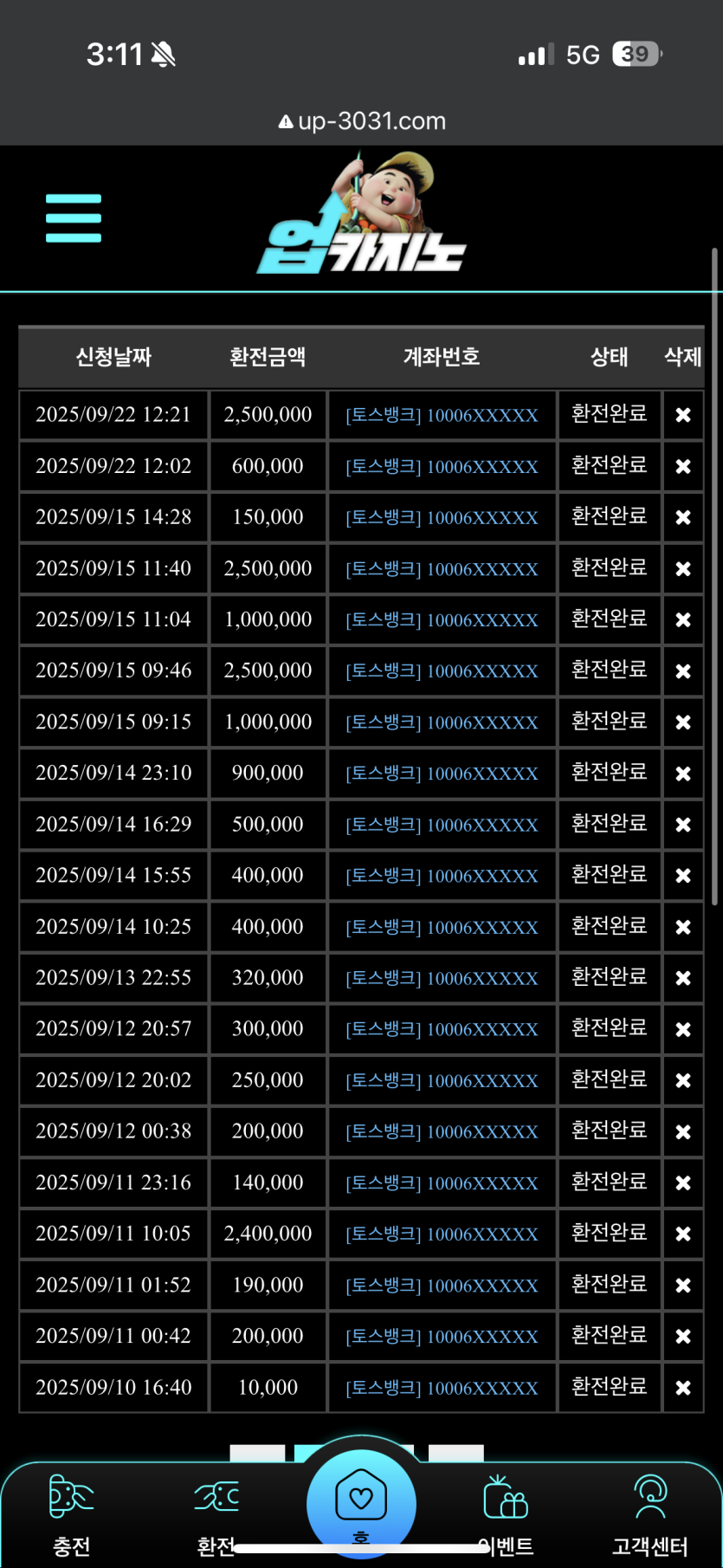Remove the 2025/09/10 16:40 entry

coord(683,1388)
